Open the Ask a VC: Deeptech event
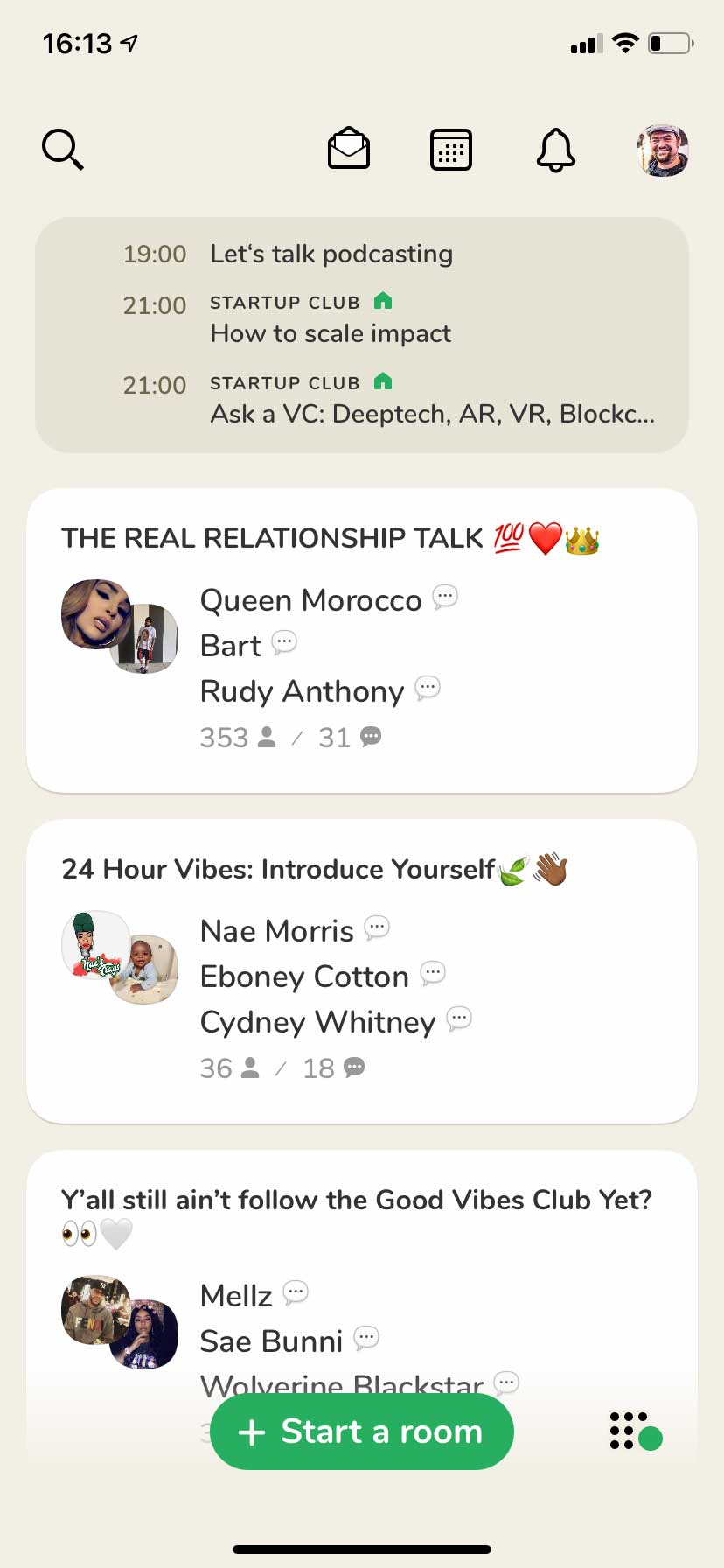724x1568 pixels. (431, 413)
